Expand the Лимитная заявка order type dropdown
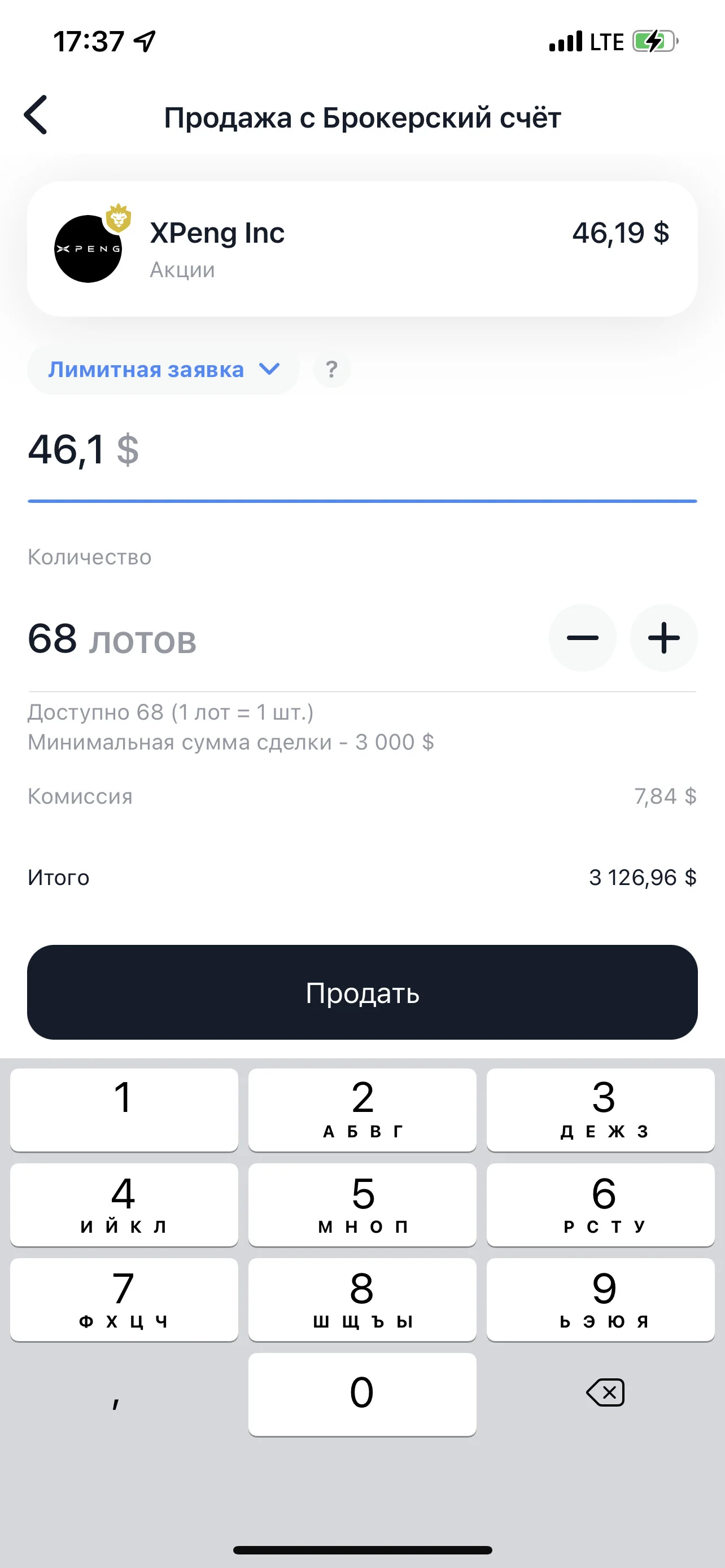725x1568 pixels. (163, 370)
